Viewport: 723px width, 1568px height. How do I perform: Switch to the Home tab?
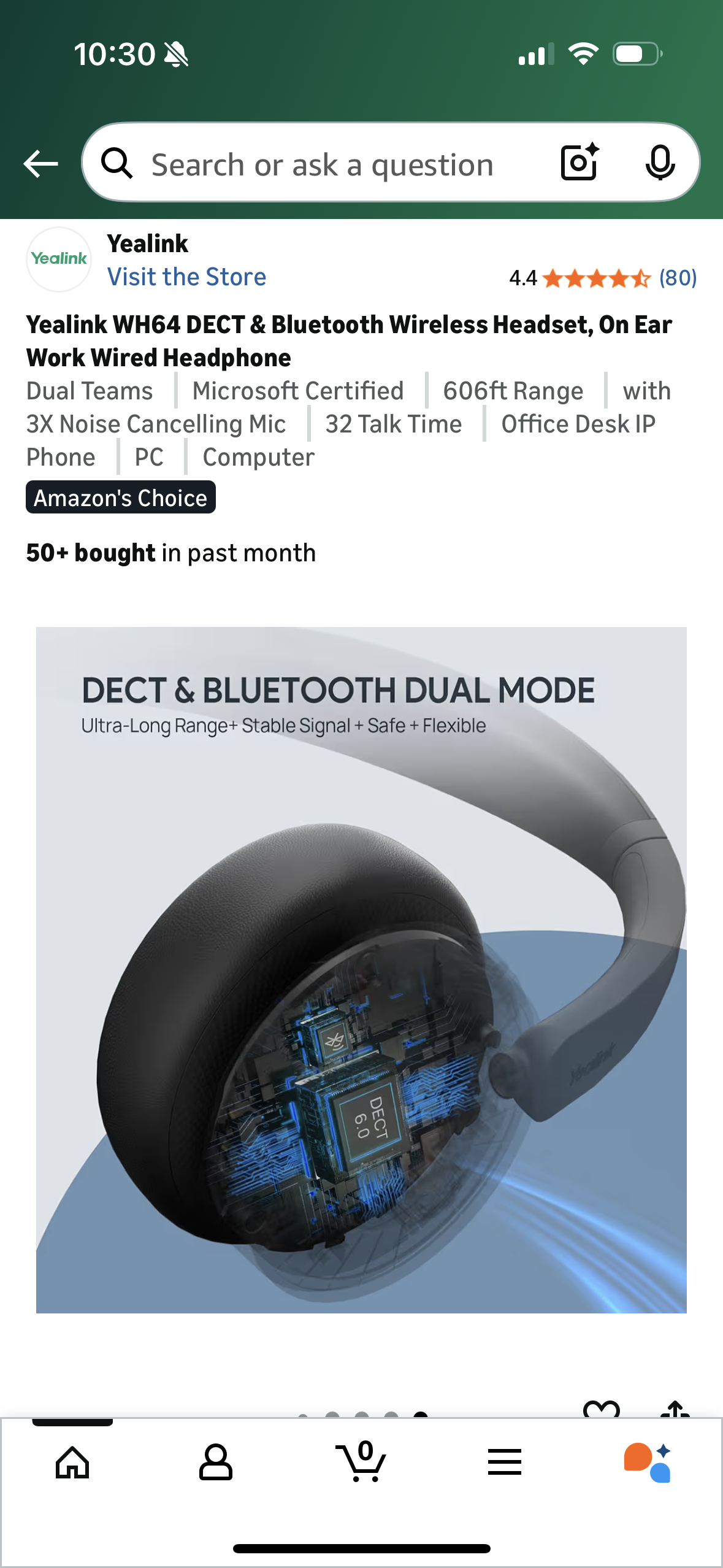pyautogui.click(x=72, y=1463)
